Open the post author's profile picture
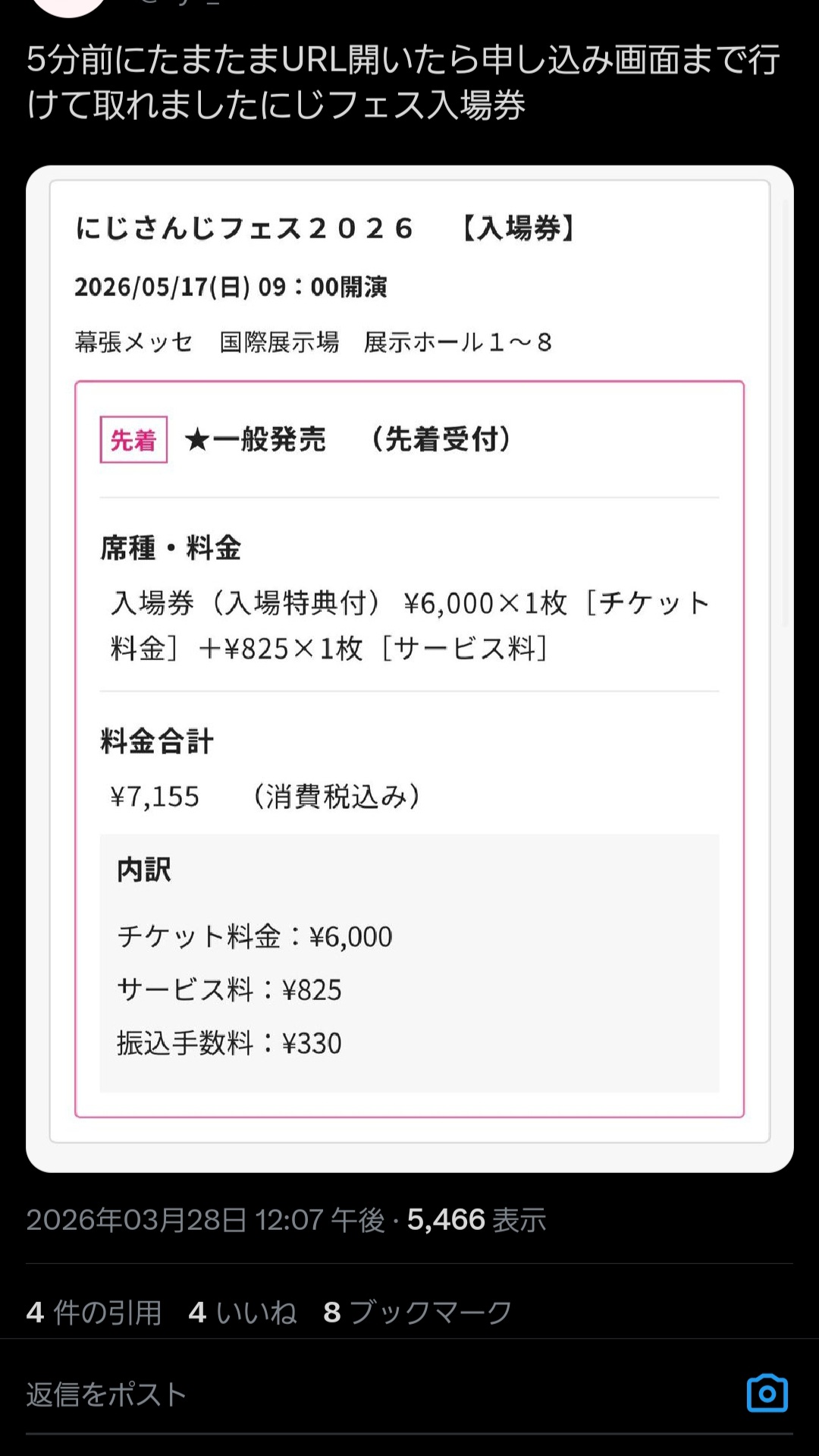819x1456 pixels. tap(68, 6)
